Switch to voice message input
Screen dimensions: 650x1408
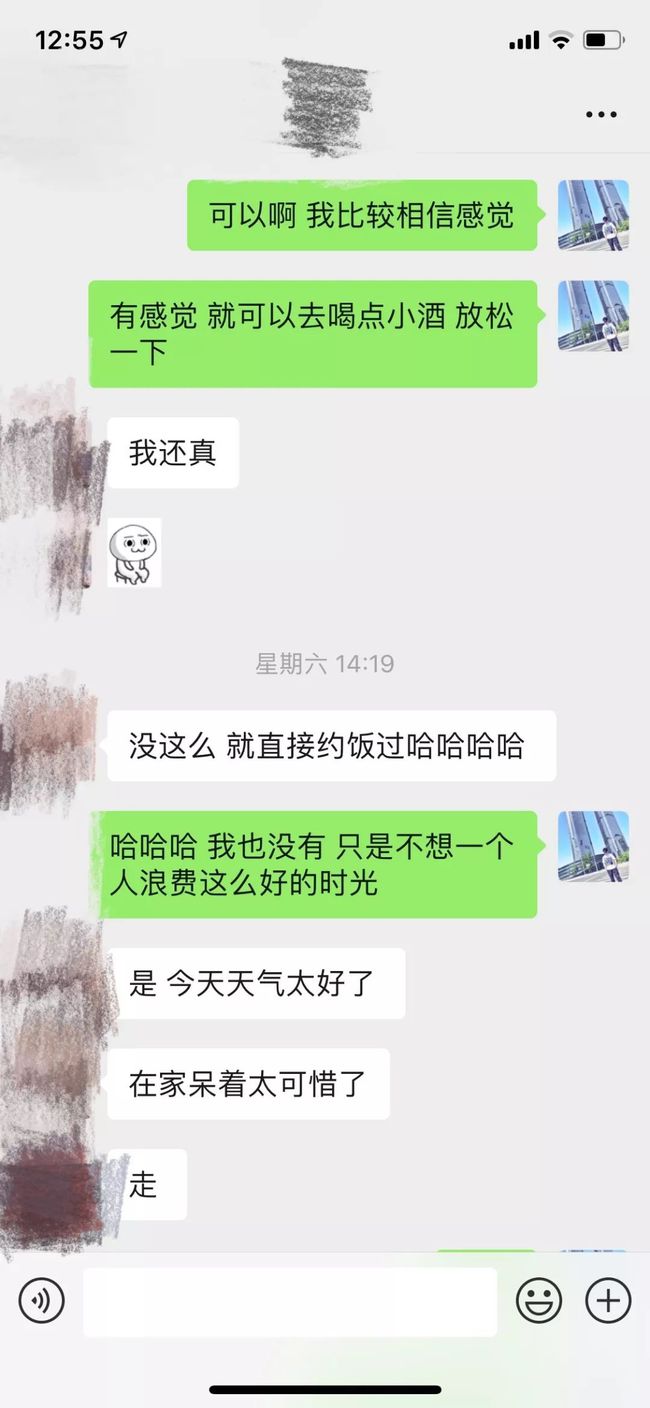point(41,1301)
